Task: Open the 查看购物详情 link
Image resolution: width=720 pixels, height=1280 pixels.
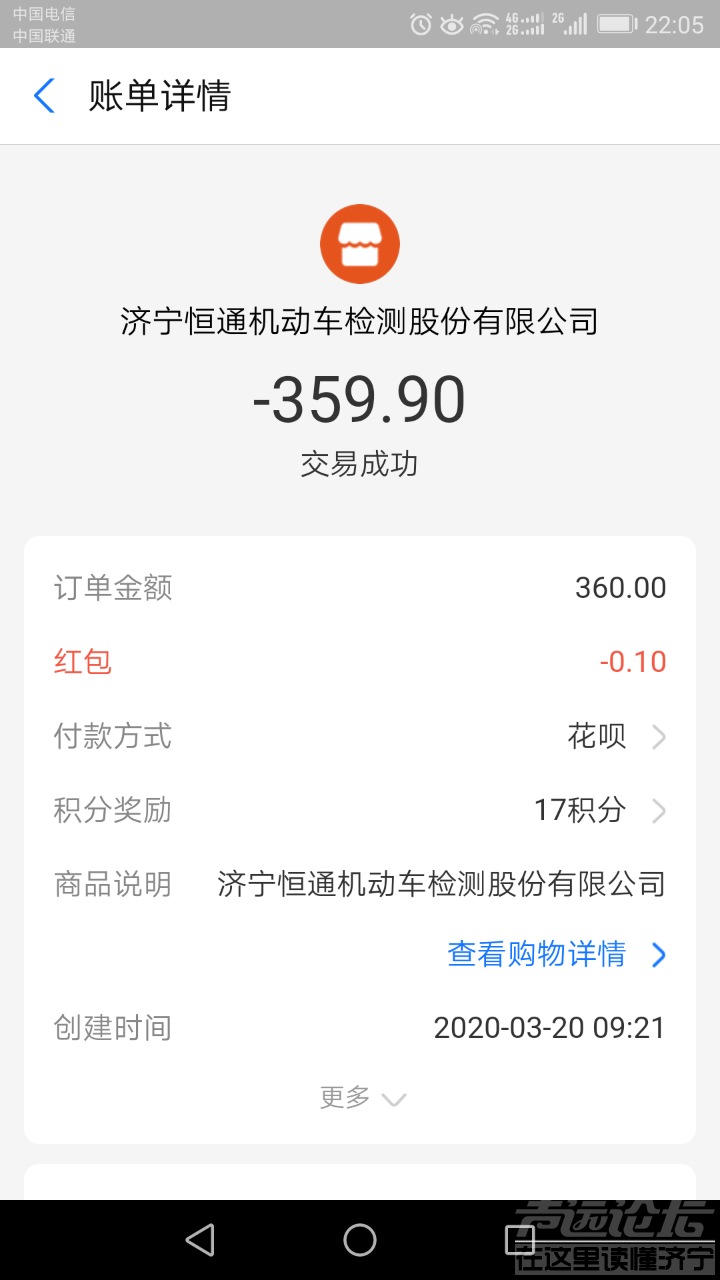Action: (x=555, y=954)
